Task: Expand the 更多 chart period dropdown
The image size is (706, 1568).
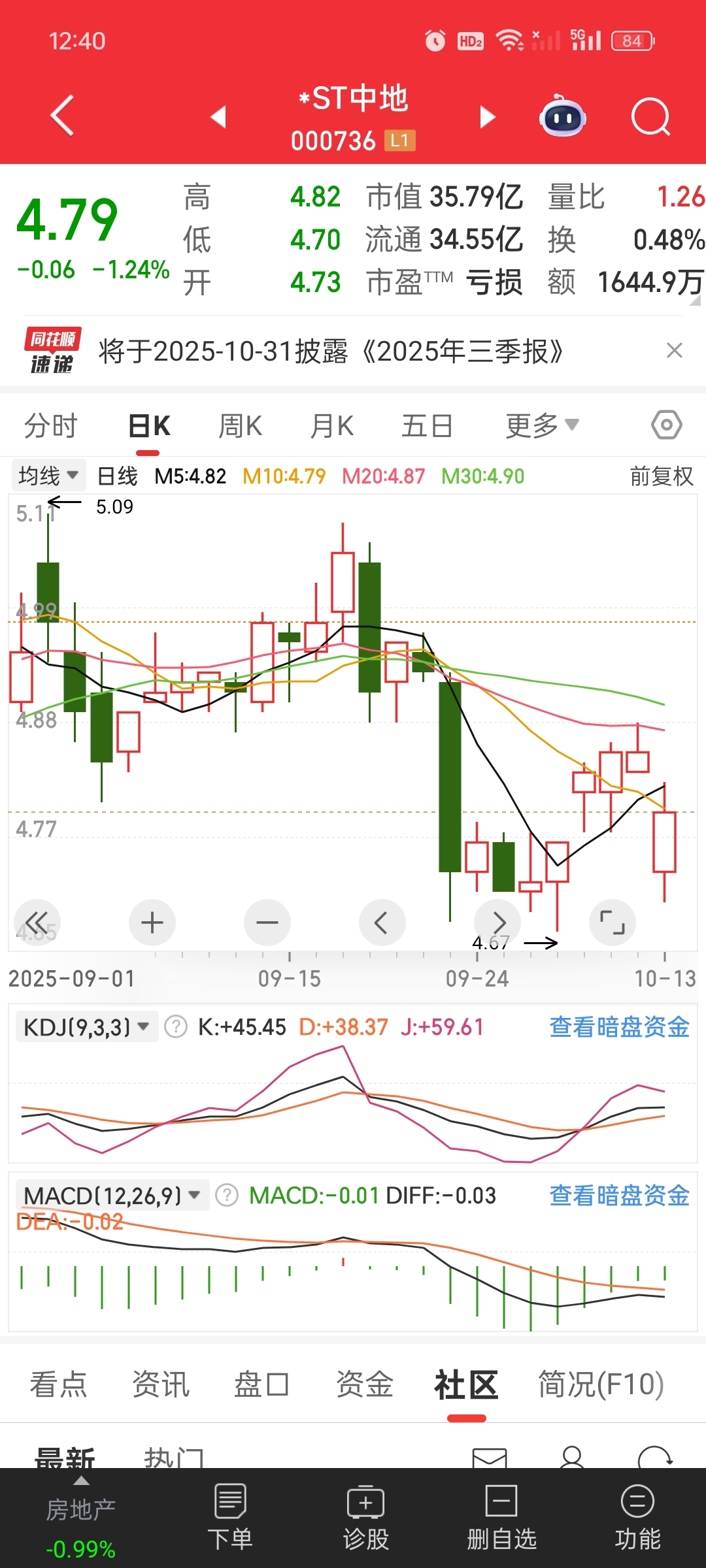Action: (541, 426)
